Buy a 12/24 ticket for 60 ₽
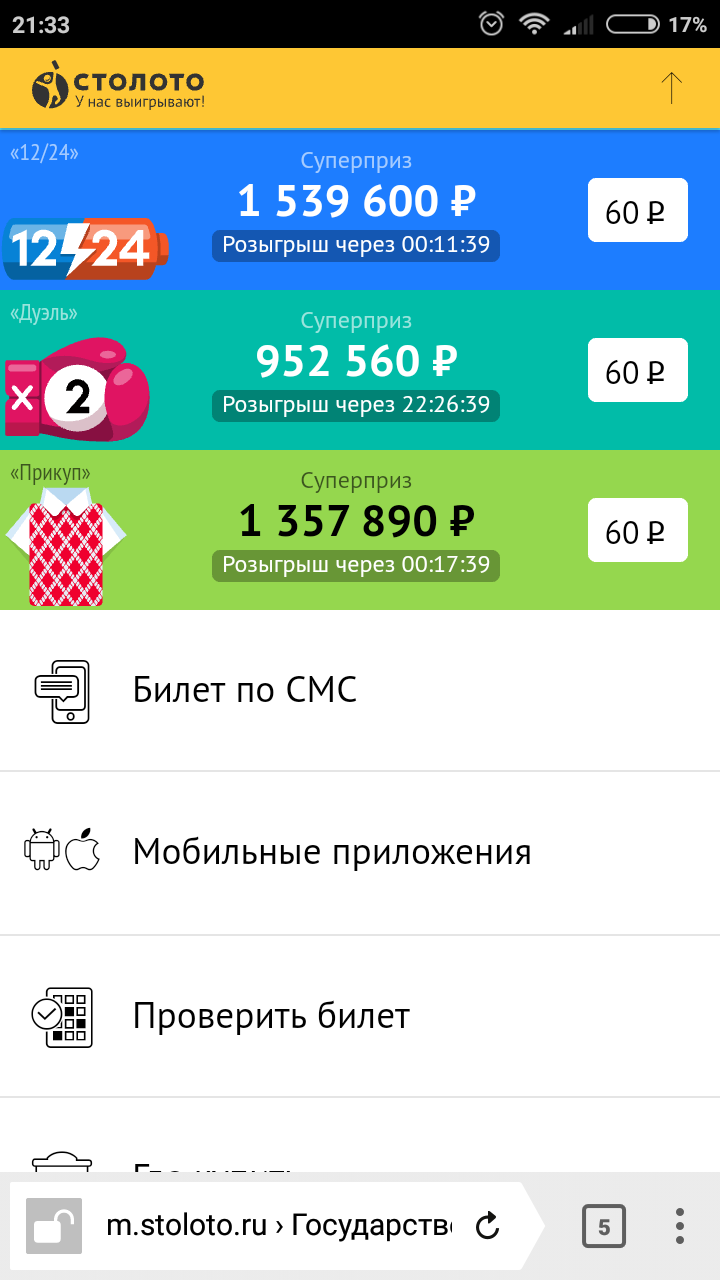720x1280 pixels. click(637, 211)
